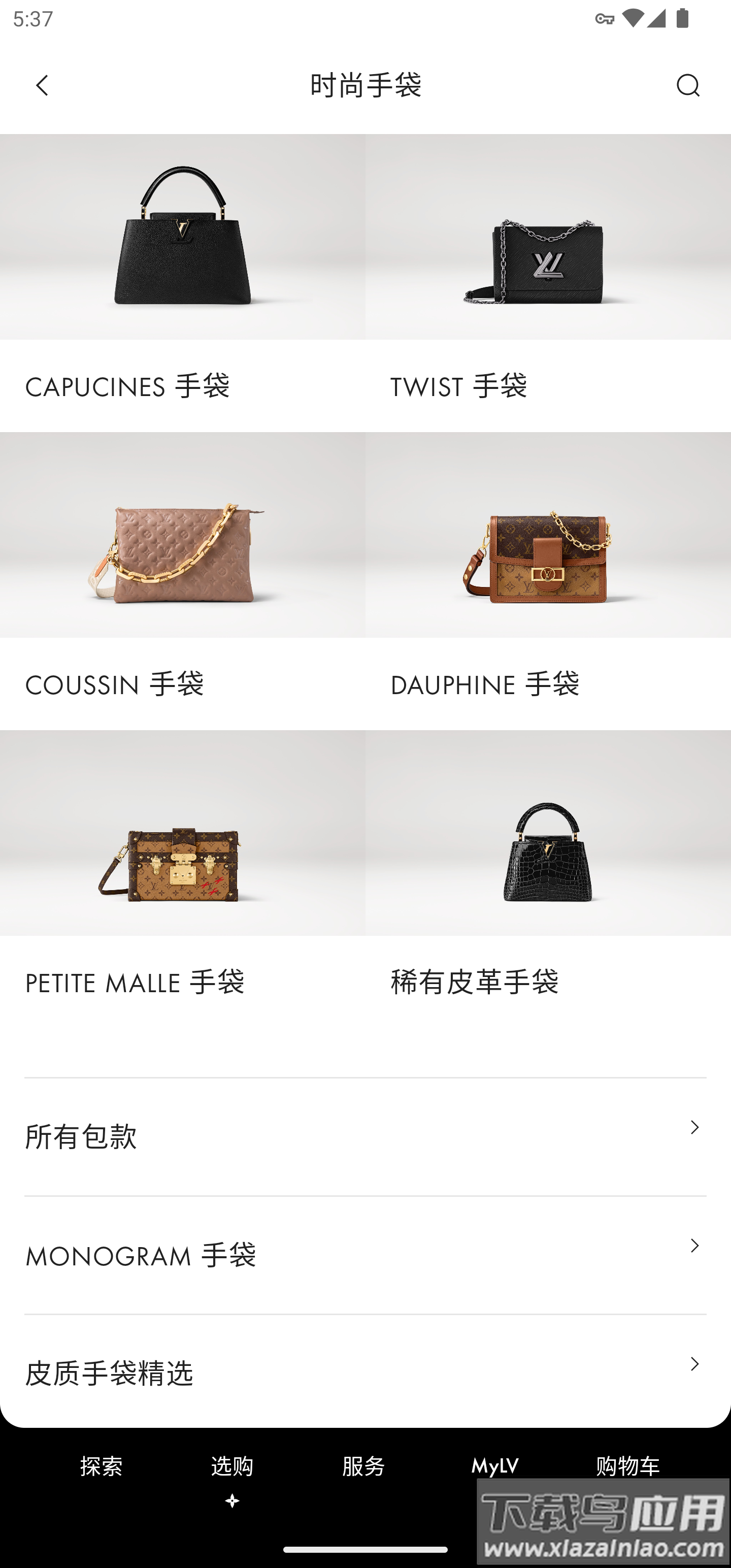View DAUPHINE 手袋 collection
Image resolution: width=731 pixels, height=1568 pixels.
tap(548, 578)
